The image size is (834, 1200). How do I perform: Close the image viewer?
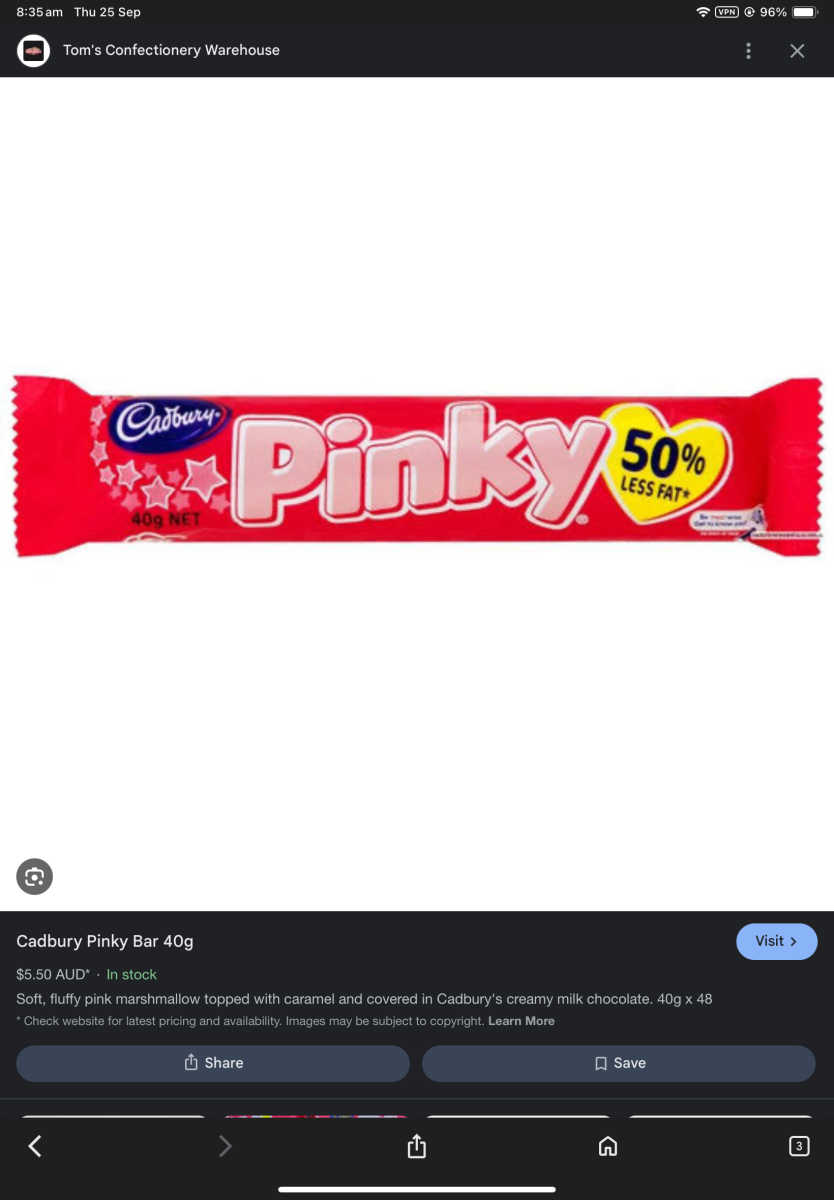(797, 51)
